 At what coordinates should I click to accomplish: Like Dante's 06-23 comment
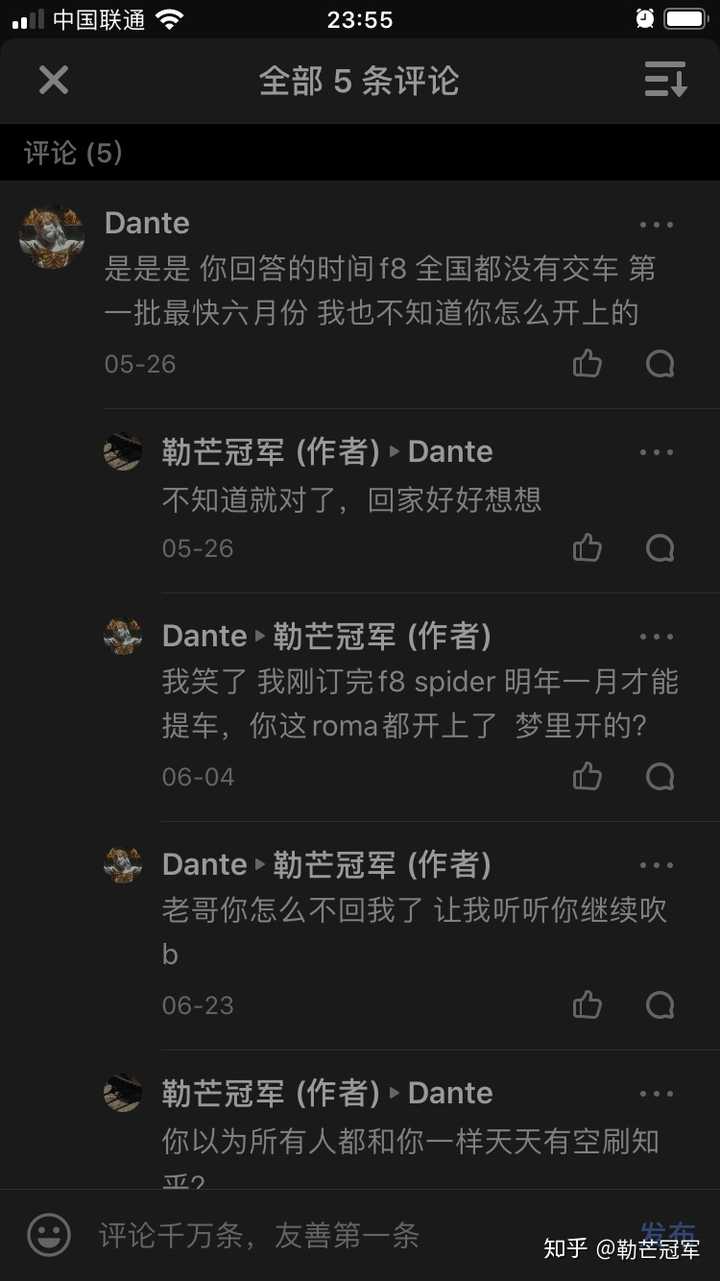(x=587, y=1004)
